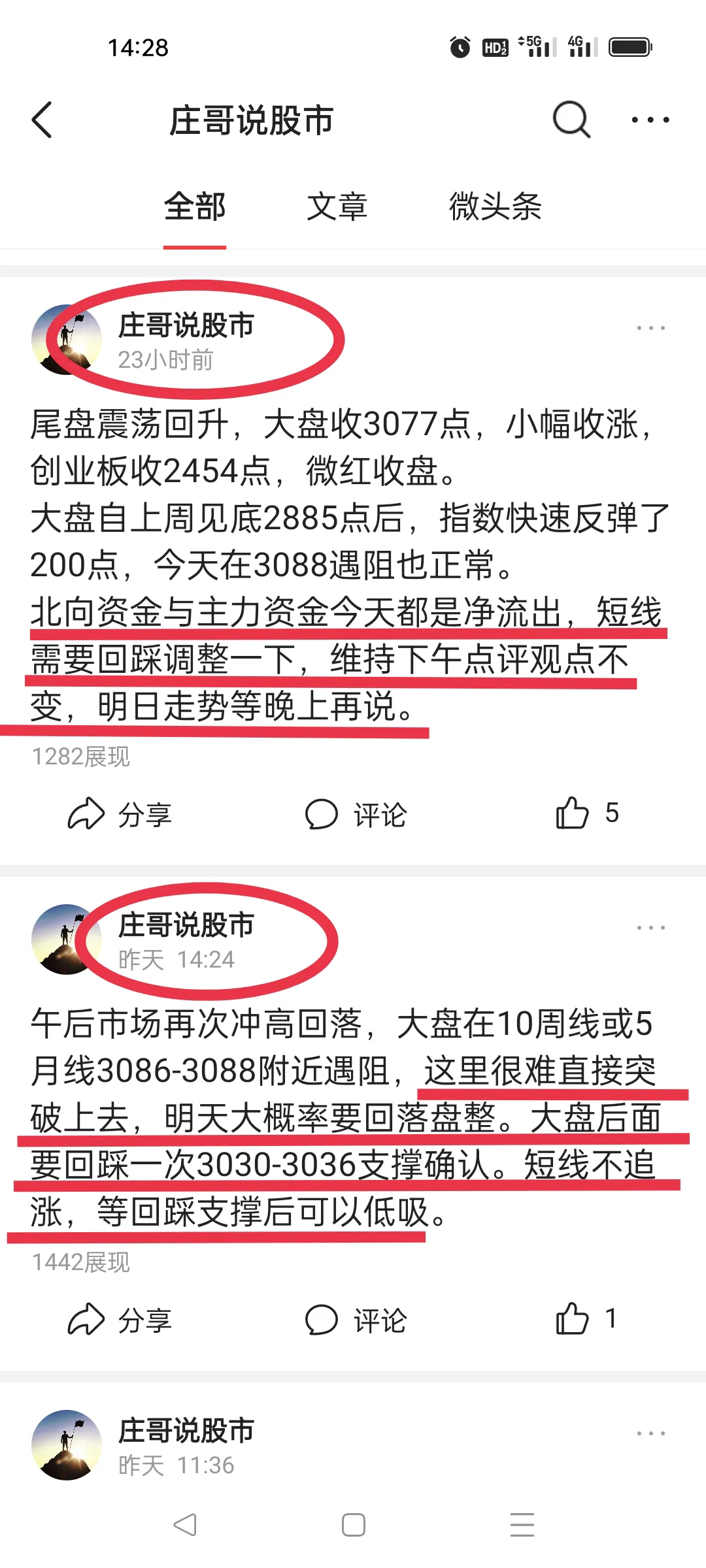
Task: Like the 23小时前 post
Action: (x=586, y=813)
